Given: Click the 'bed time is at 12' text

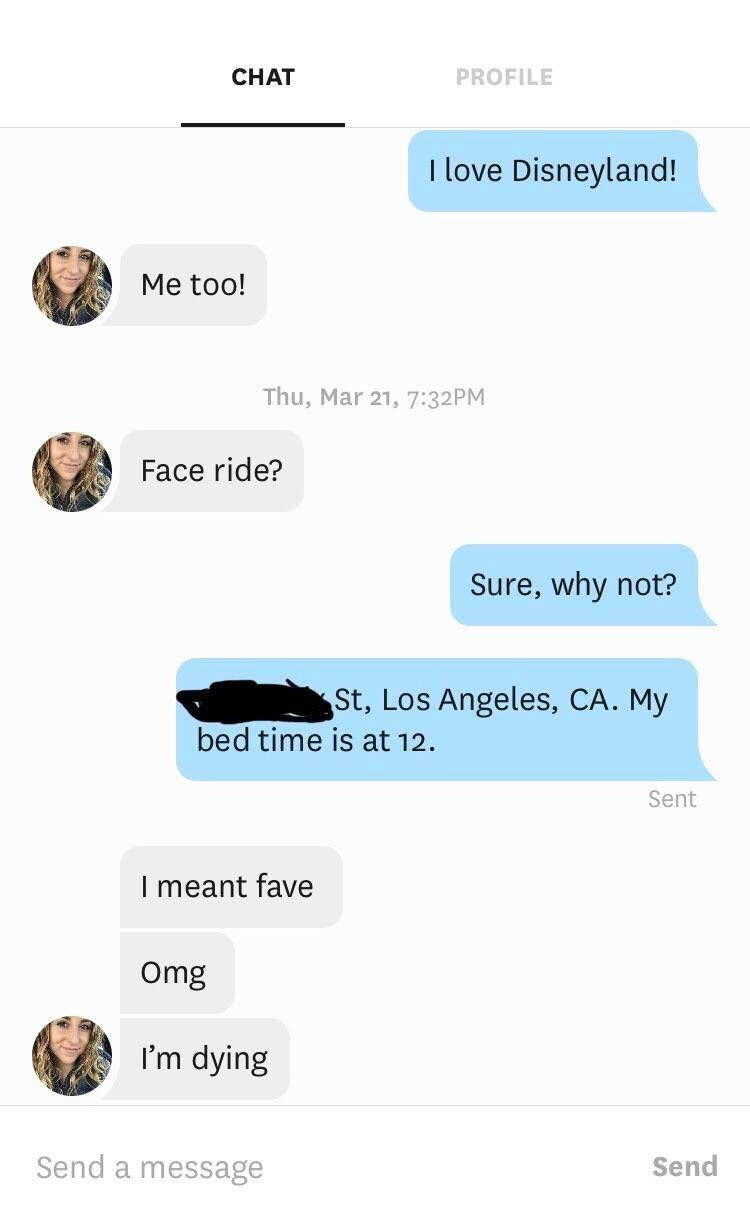Looking at the screenshot, I should pyautogui.click(x=310, y=740).
